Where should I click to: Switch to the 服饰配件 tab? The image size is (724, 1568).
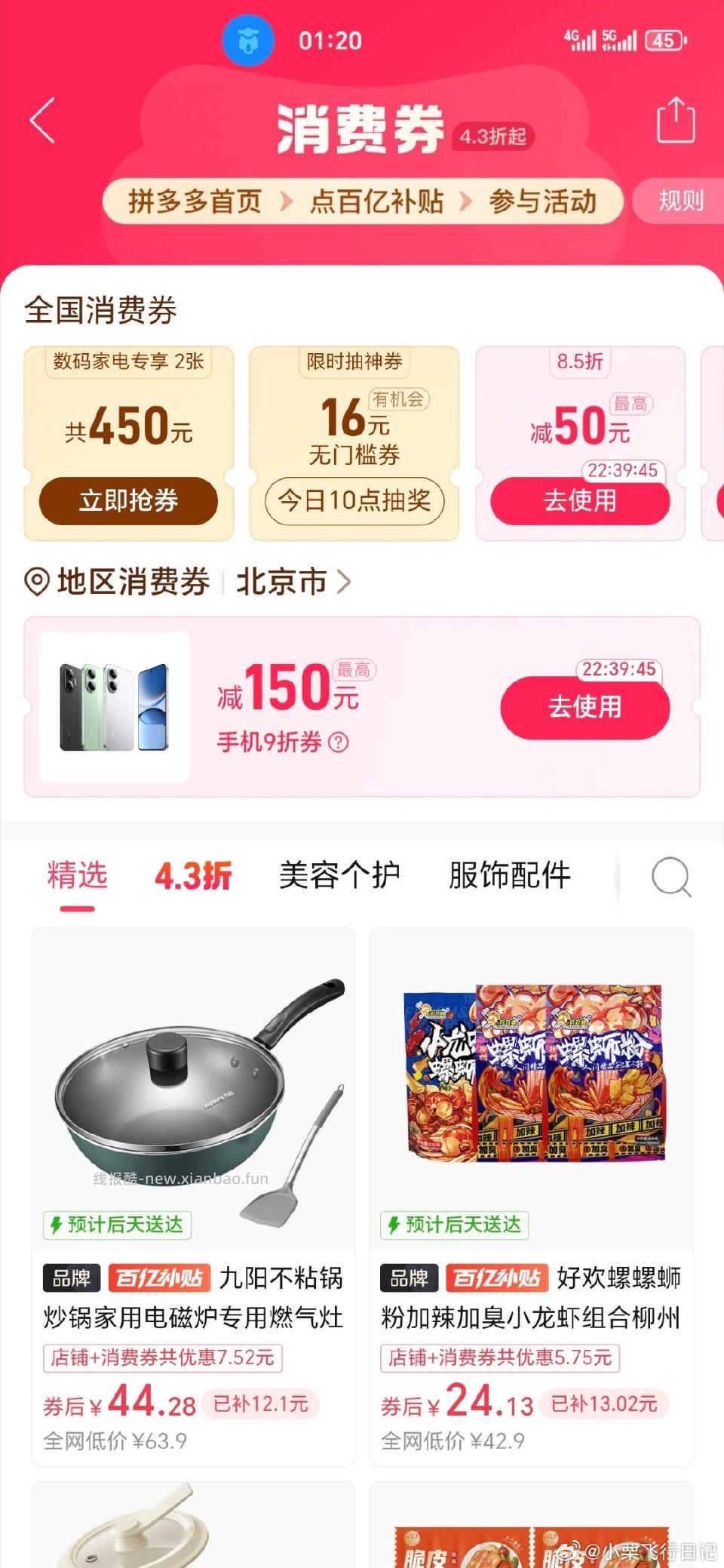(x=510, y=875)
